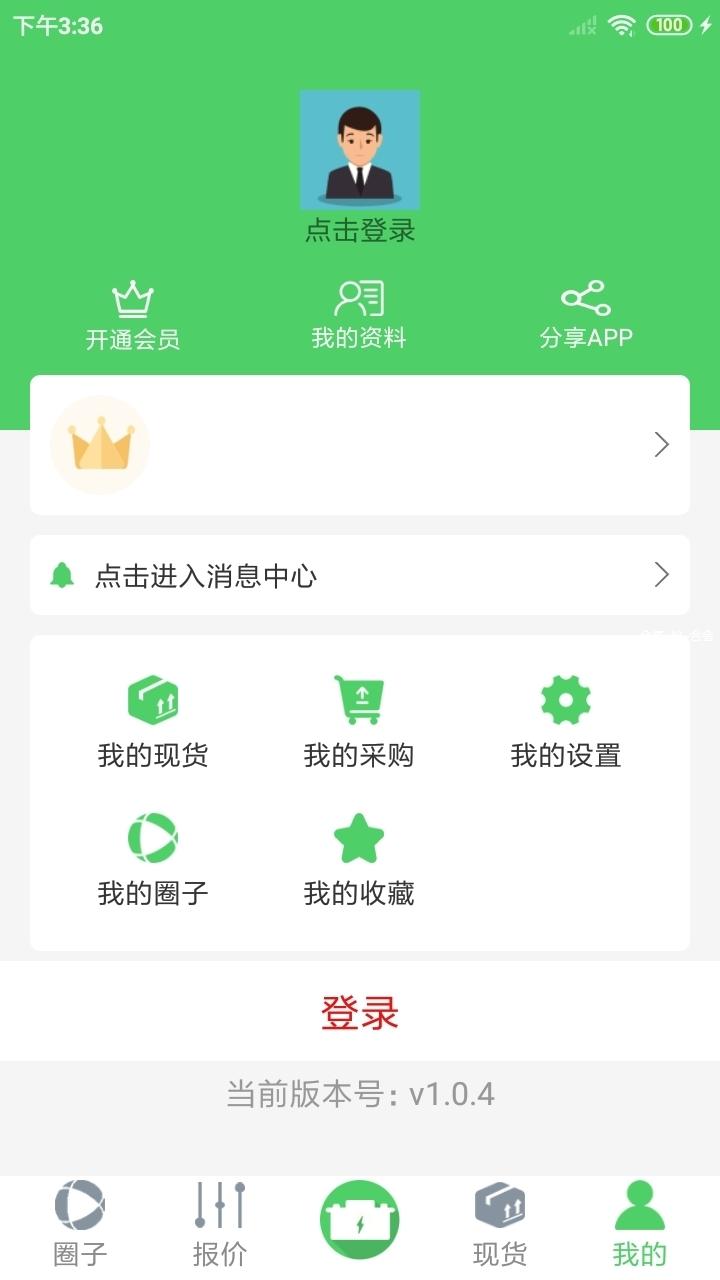Screen dimensions: 720x1280
Task: View 我的圈子 circles
Action: (x=153, y=859)
